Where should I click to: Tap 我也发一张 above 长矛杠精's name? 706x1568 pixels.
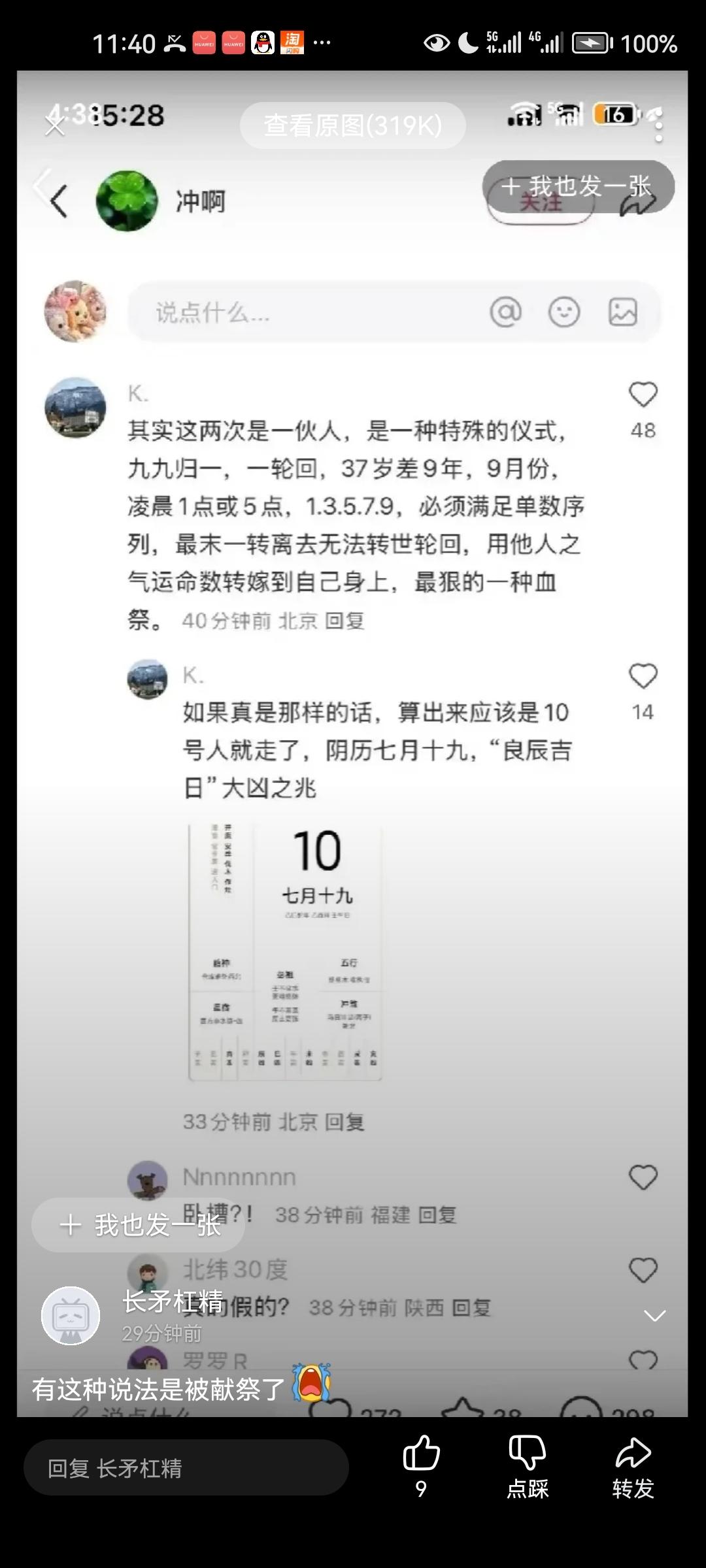tap(139, 1225)
